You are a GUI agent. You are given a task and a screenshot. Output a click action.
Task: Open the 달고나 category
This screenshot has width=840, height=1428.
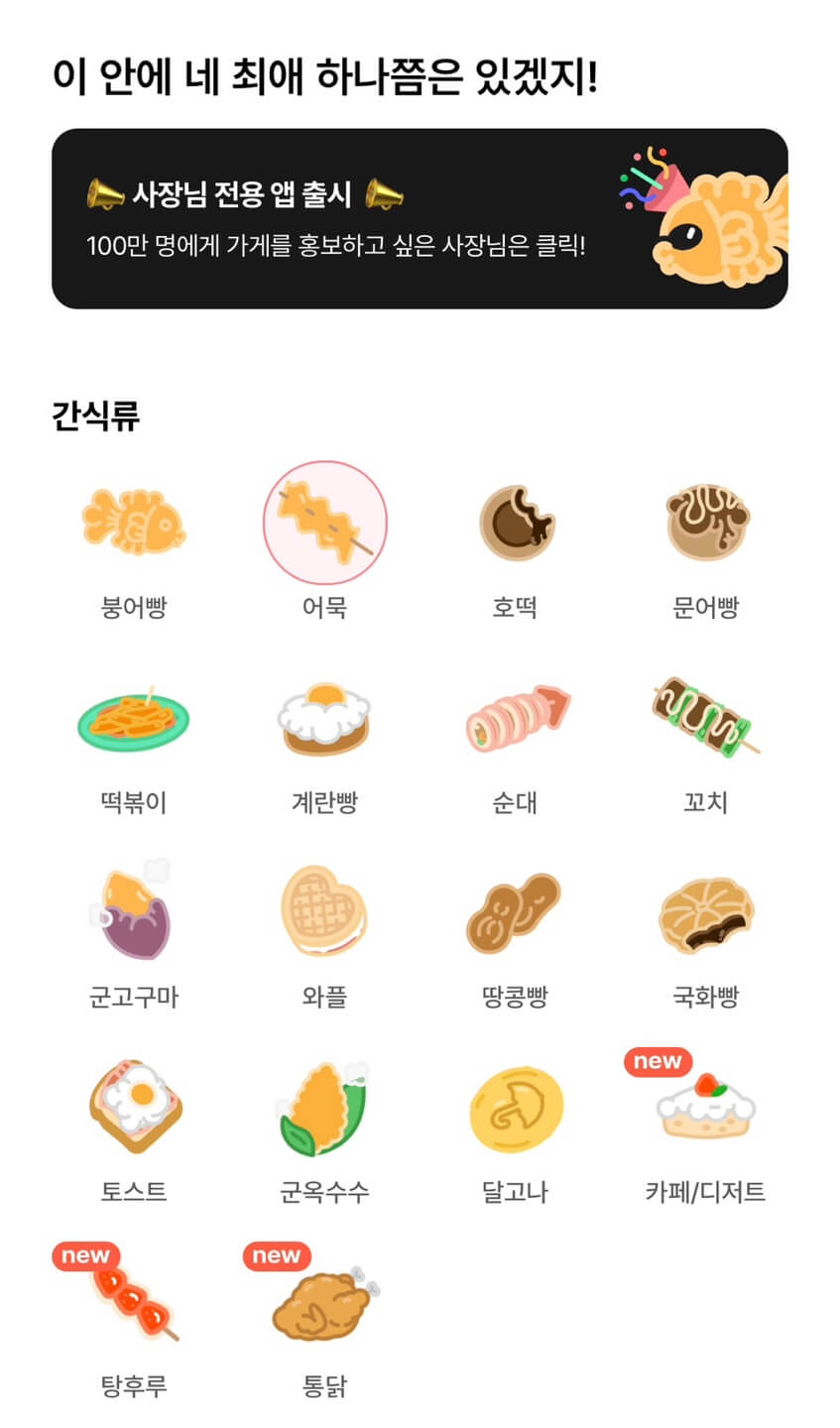(515, 1128)
